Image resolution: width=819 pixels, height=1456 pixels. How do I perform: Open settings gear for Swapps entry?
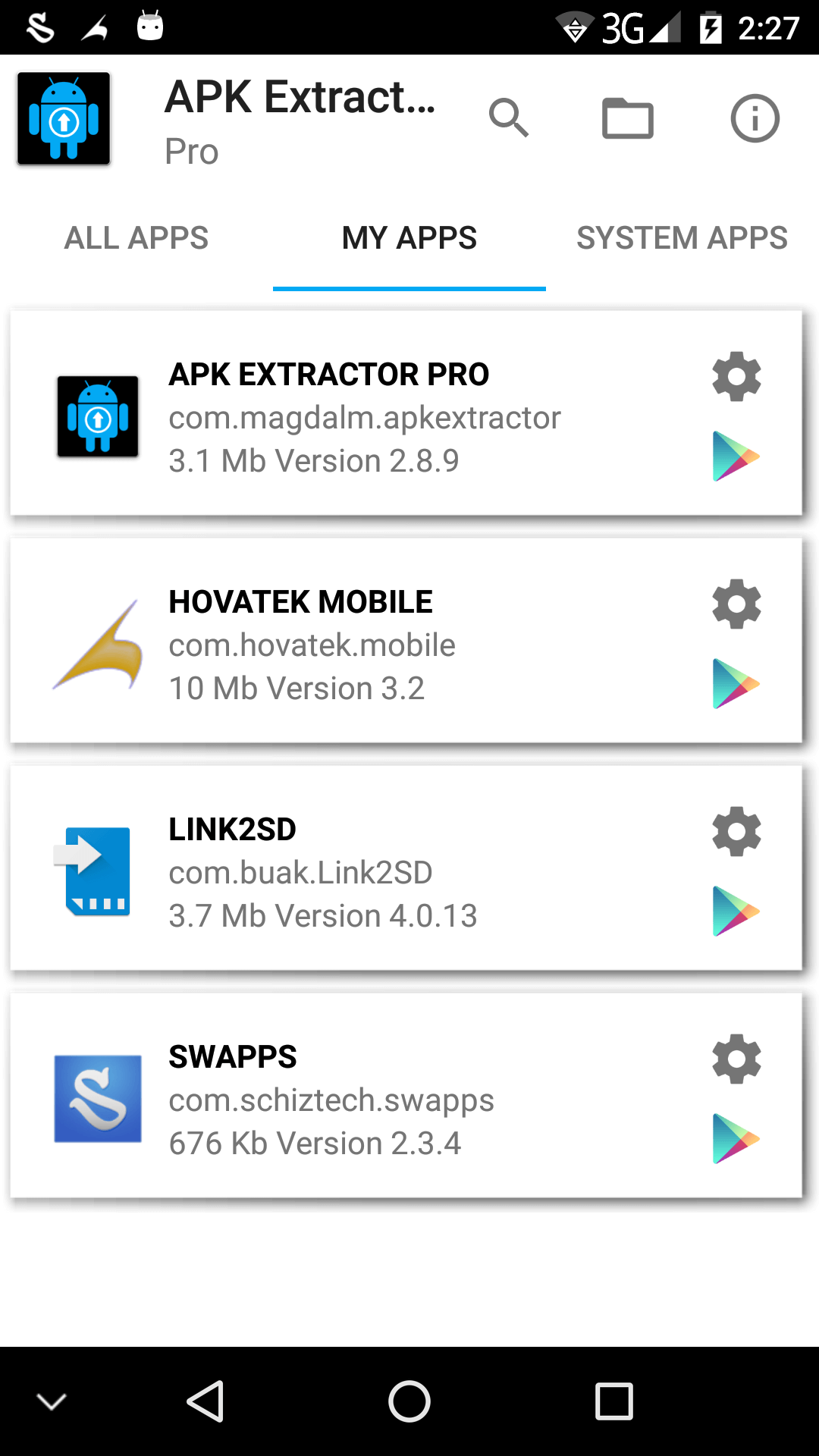[735, 1059]
